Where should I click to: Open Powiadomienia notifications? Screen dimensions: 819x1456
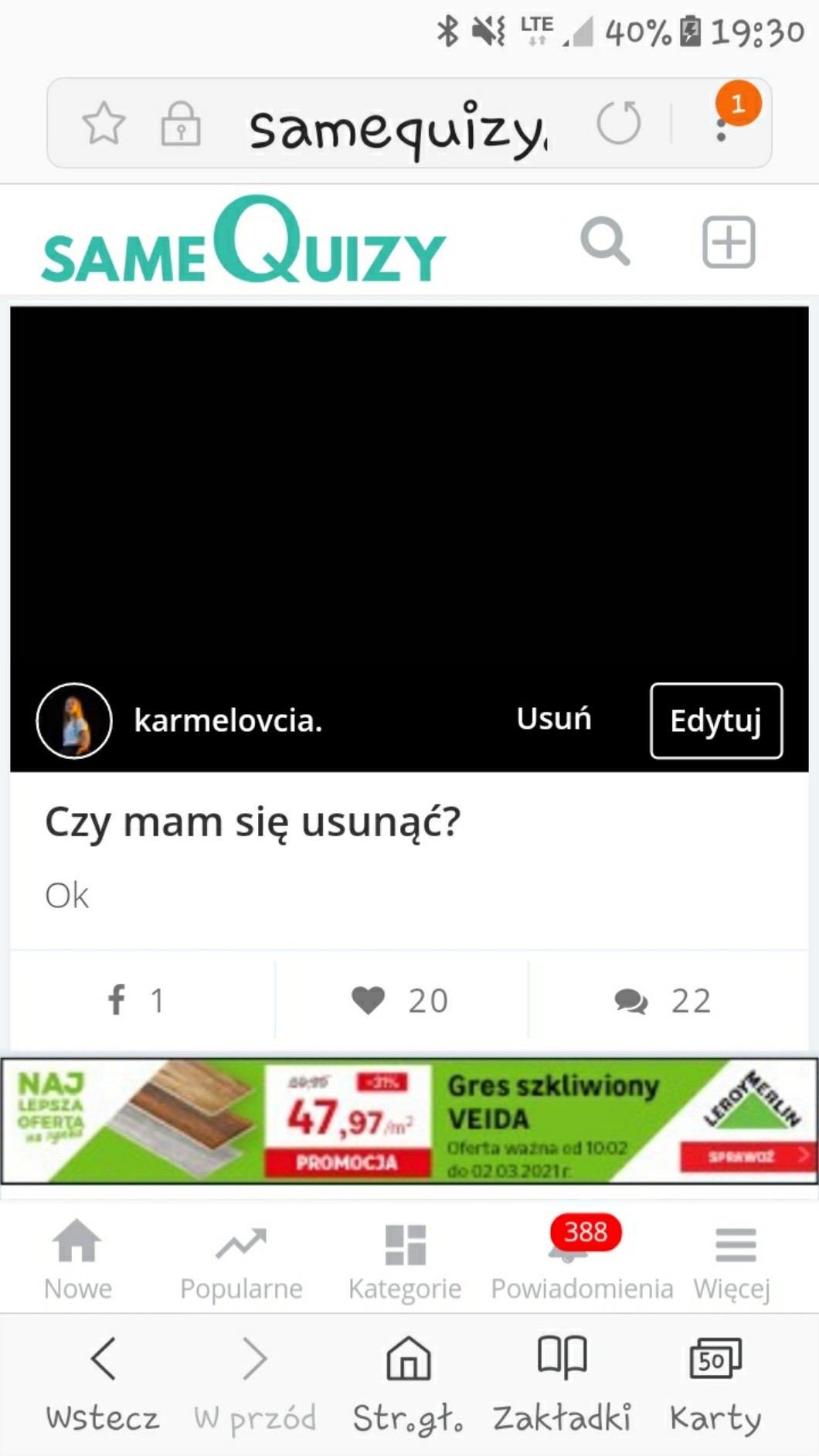click(581, 1261)
